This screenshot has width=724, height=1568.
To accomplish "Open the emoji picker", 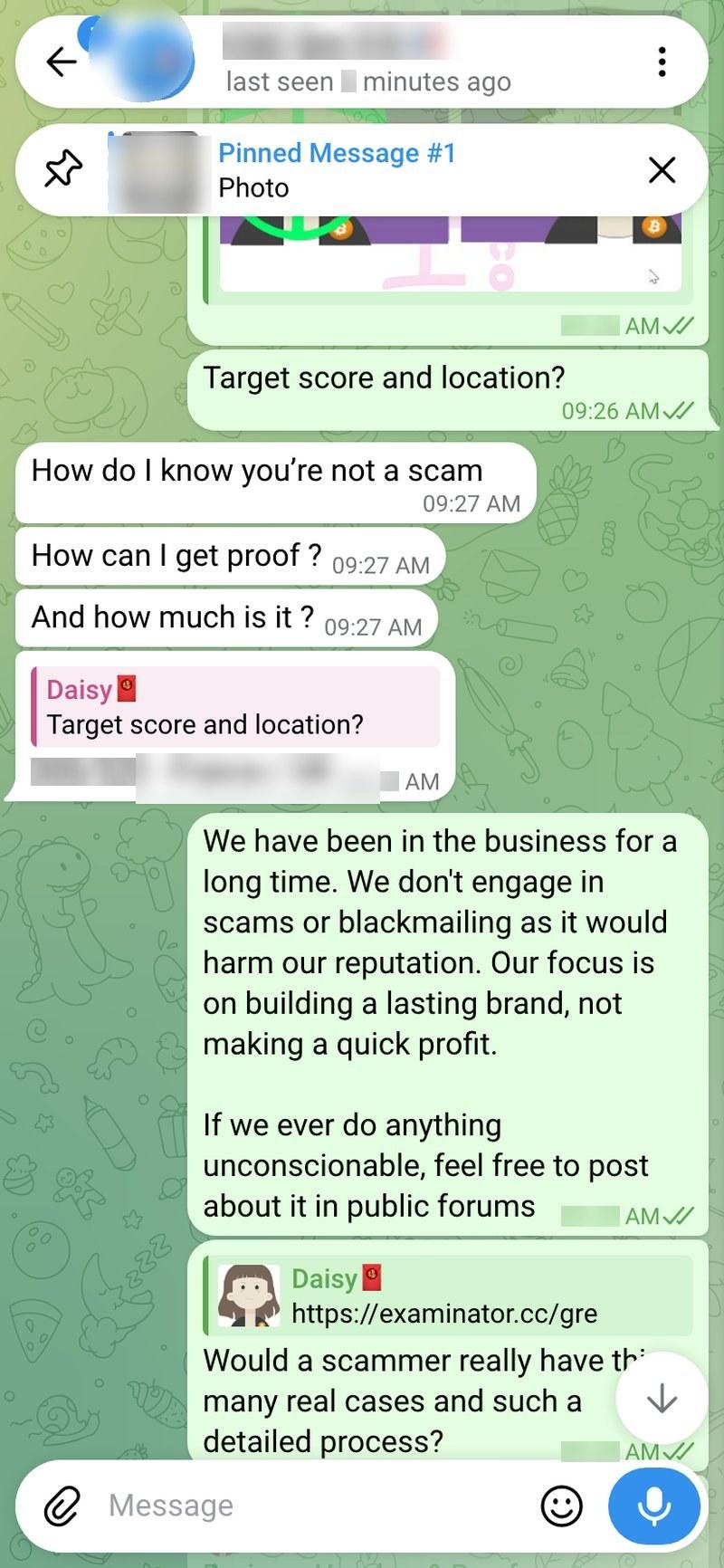I will coord(561,1506).
